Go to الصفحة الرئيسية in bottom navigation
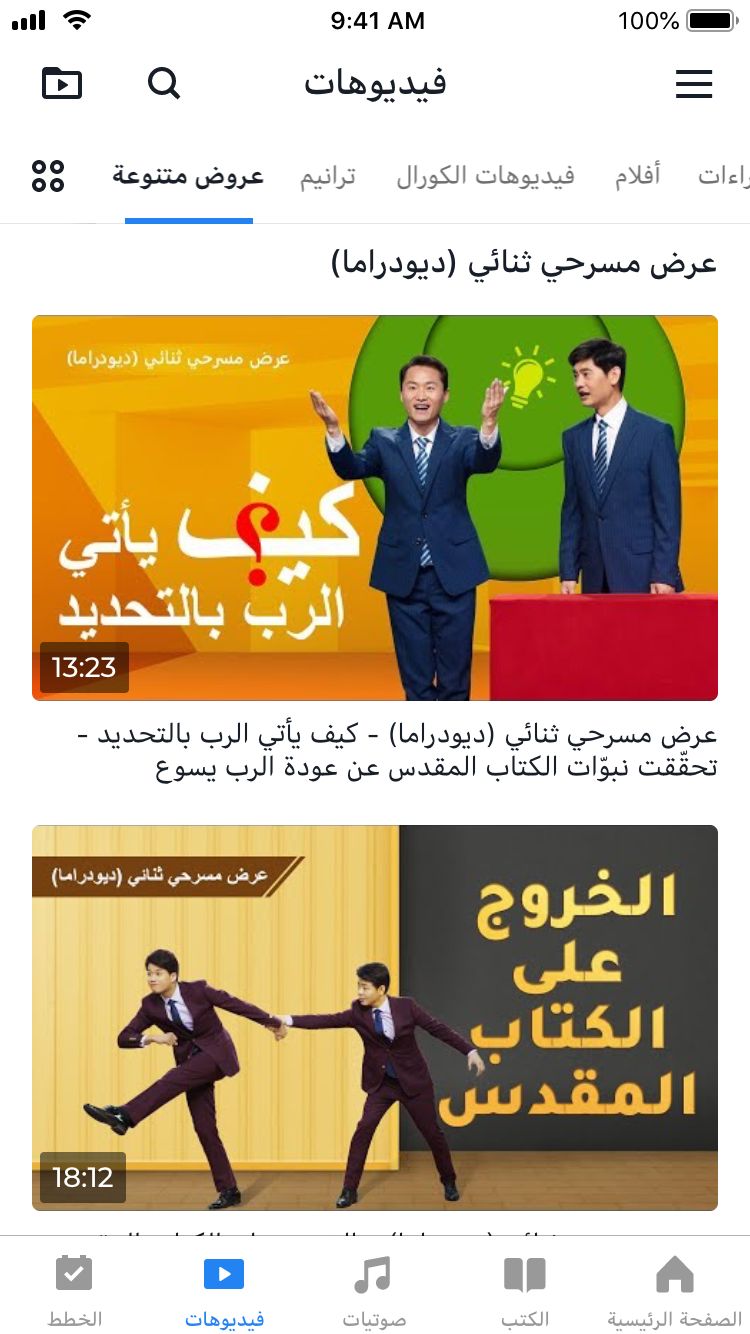Viewport: 750px width, 1334px height. (675, 1290)
